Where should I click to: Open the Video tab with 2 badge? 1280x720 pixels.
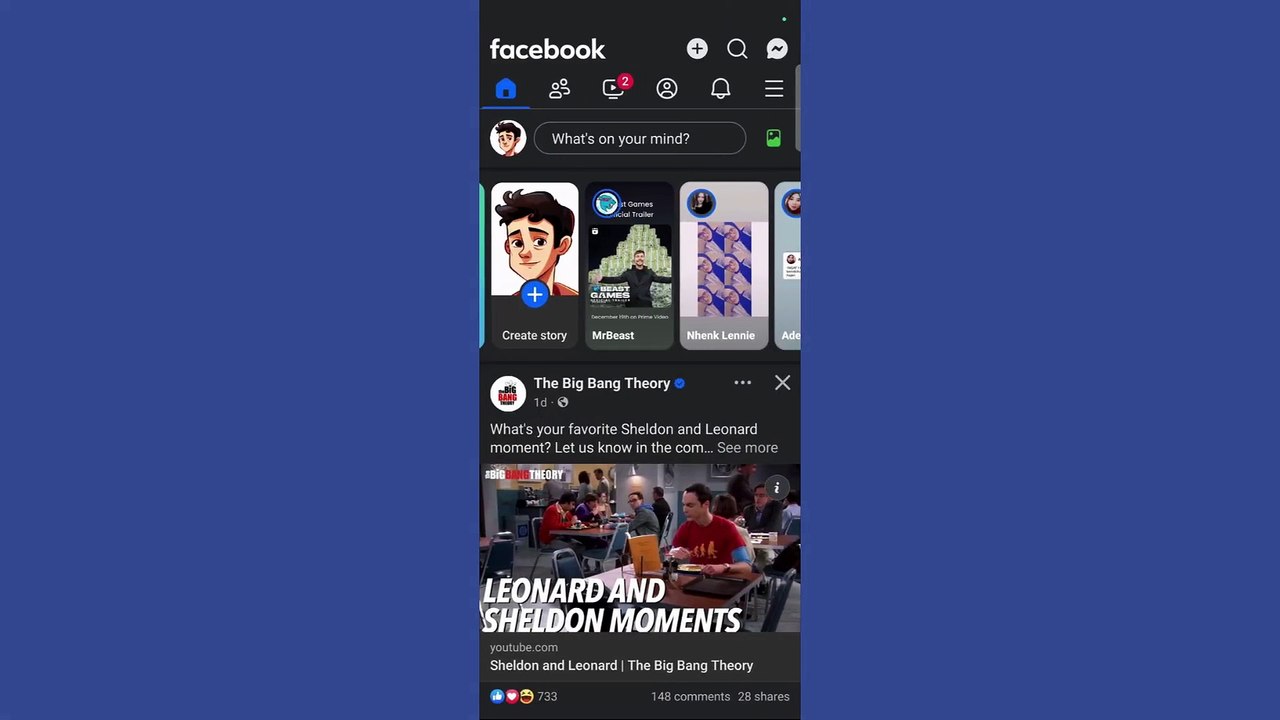[x=614, y=88]
